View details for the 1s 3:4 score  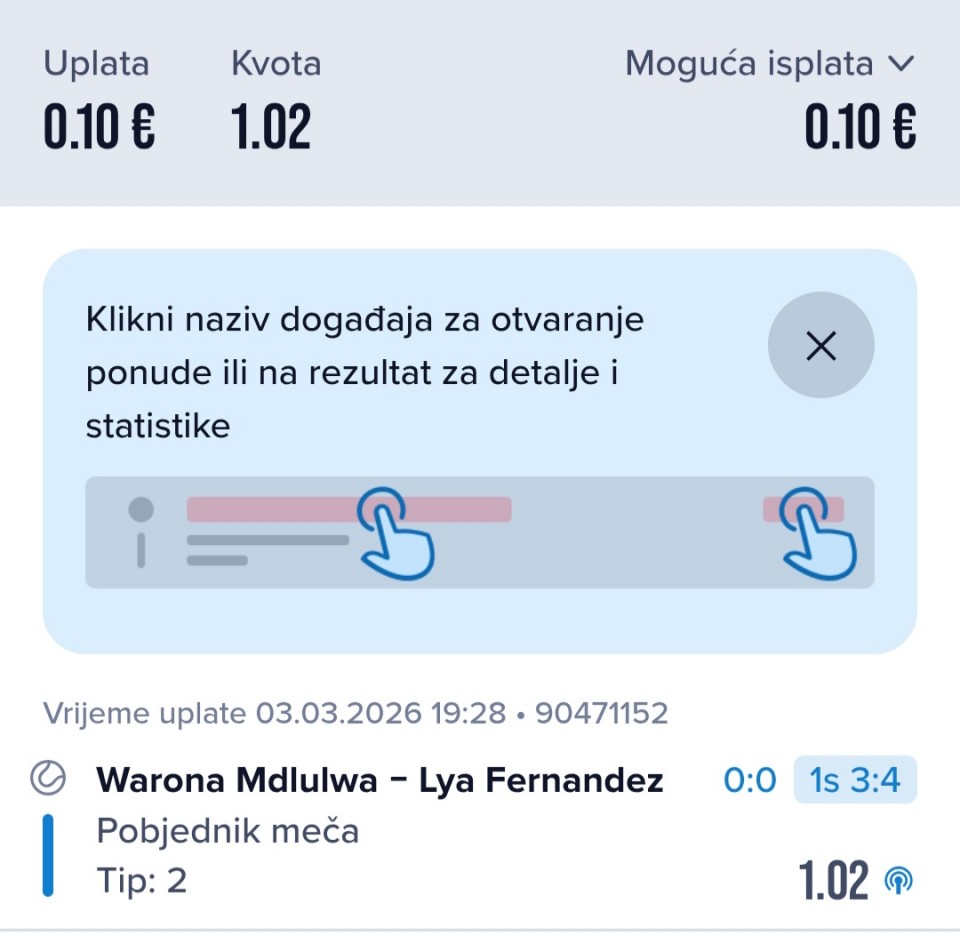point(855,781)
